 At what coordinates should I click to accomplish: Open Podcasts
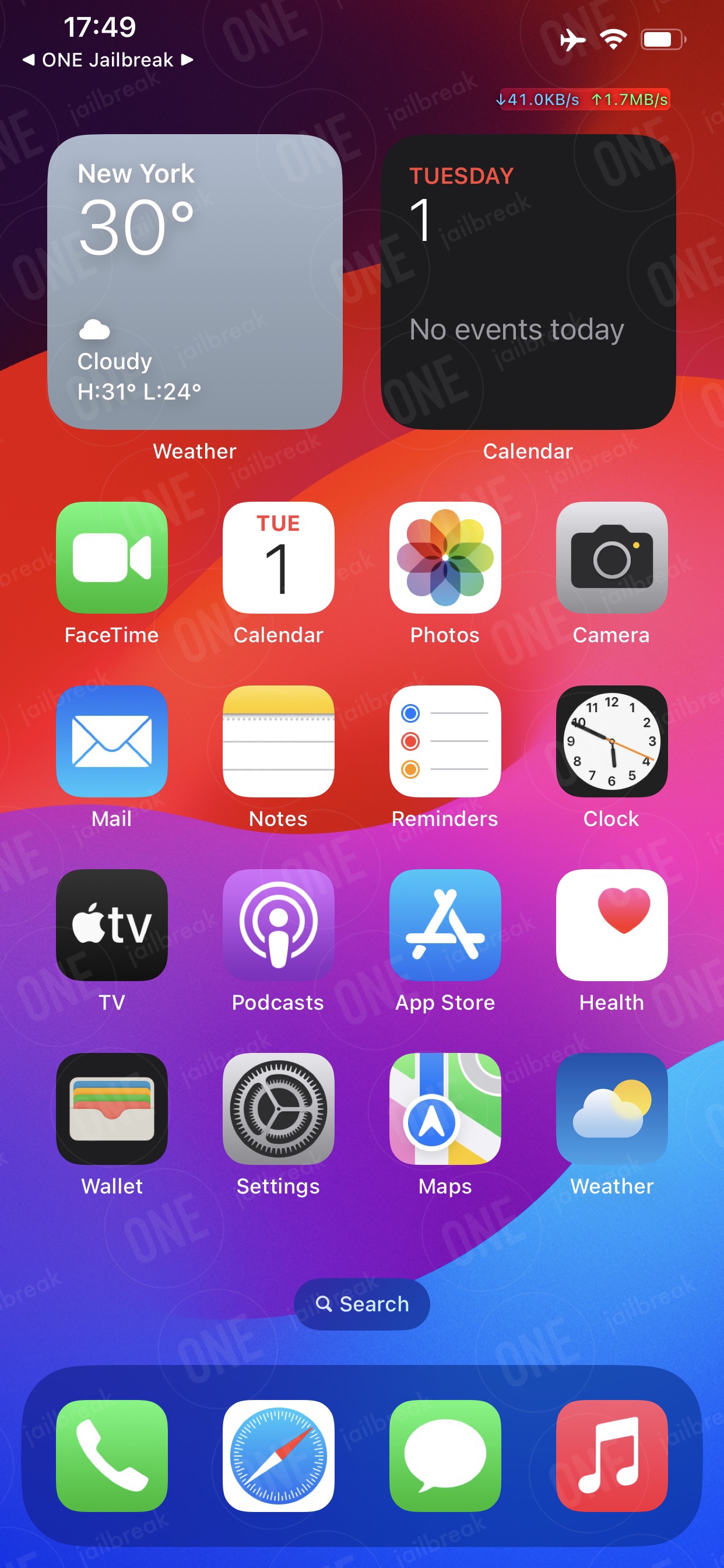click(279, 925)
